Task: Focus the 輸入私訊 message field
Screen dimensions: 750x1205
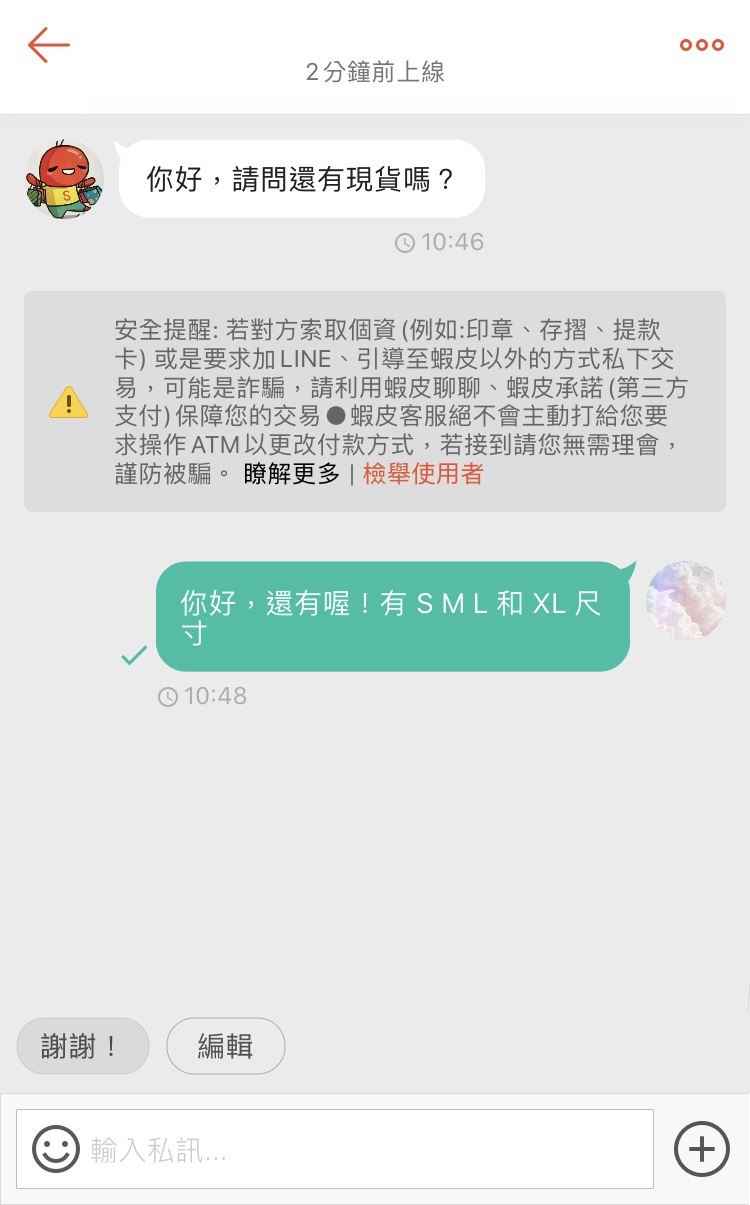Action: coord(365,1149)
